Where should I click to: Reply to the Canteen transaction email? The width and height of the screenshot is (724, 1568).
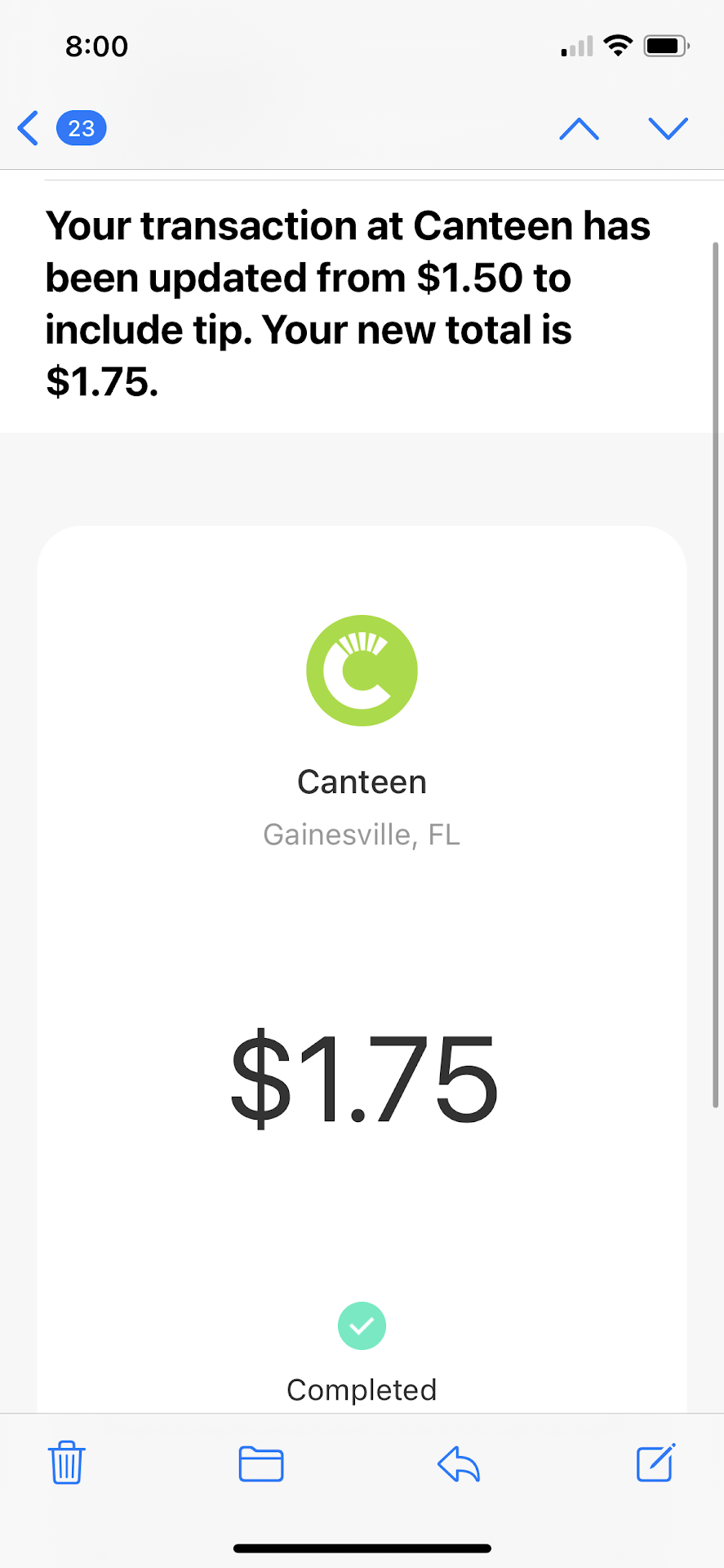pyautogui.click(x=459, y=1463)
